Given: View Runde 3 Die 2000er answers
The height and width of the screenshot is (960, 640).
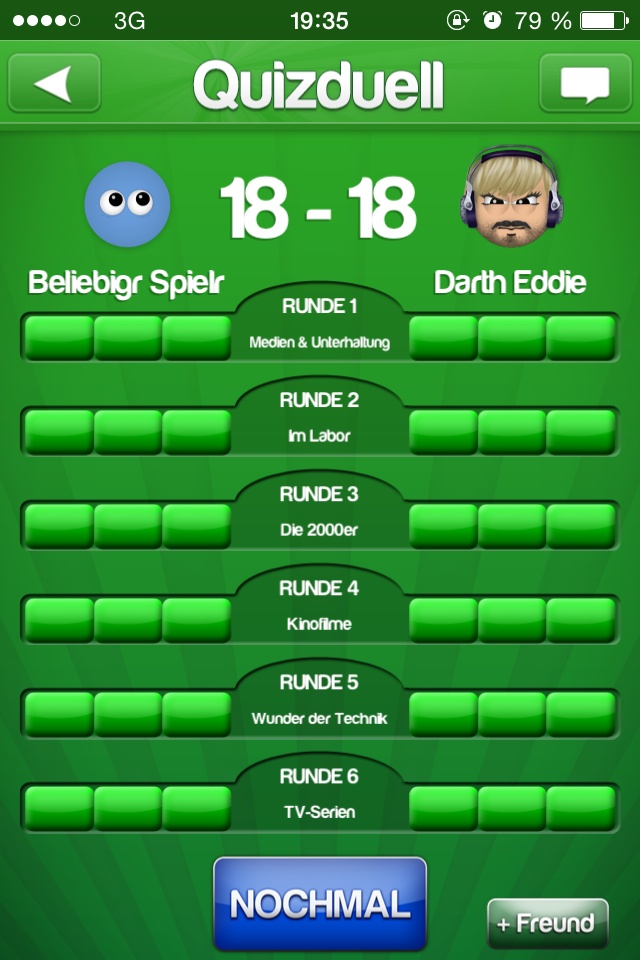Looking at the screenshot, I should tap(320, 513).
